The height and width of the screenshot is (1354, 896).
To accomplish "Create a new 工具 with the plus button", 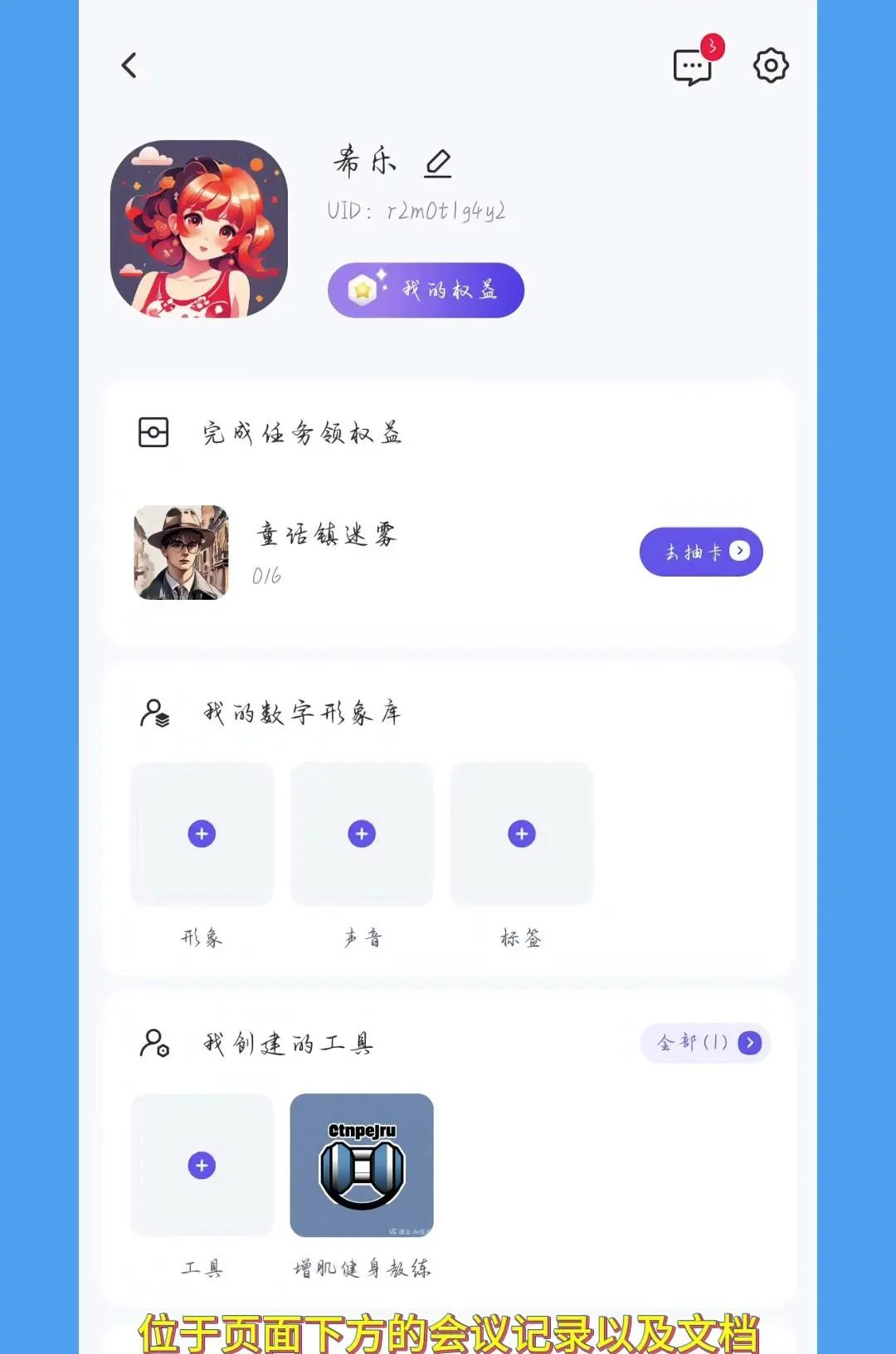I will pos(201,1166).
